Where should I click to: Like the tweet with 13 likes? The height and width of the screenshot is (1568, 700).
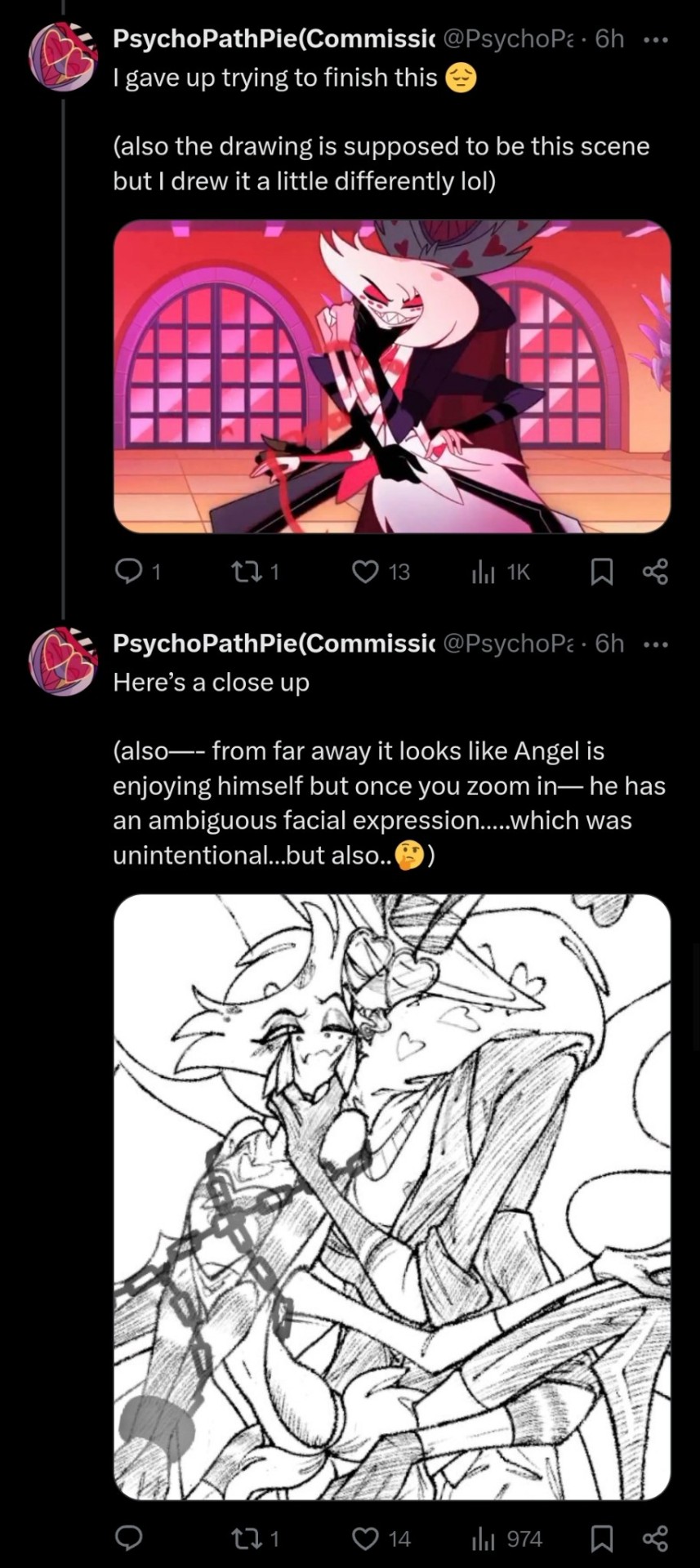point(364,572)
